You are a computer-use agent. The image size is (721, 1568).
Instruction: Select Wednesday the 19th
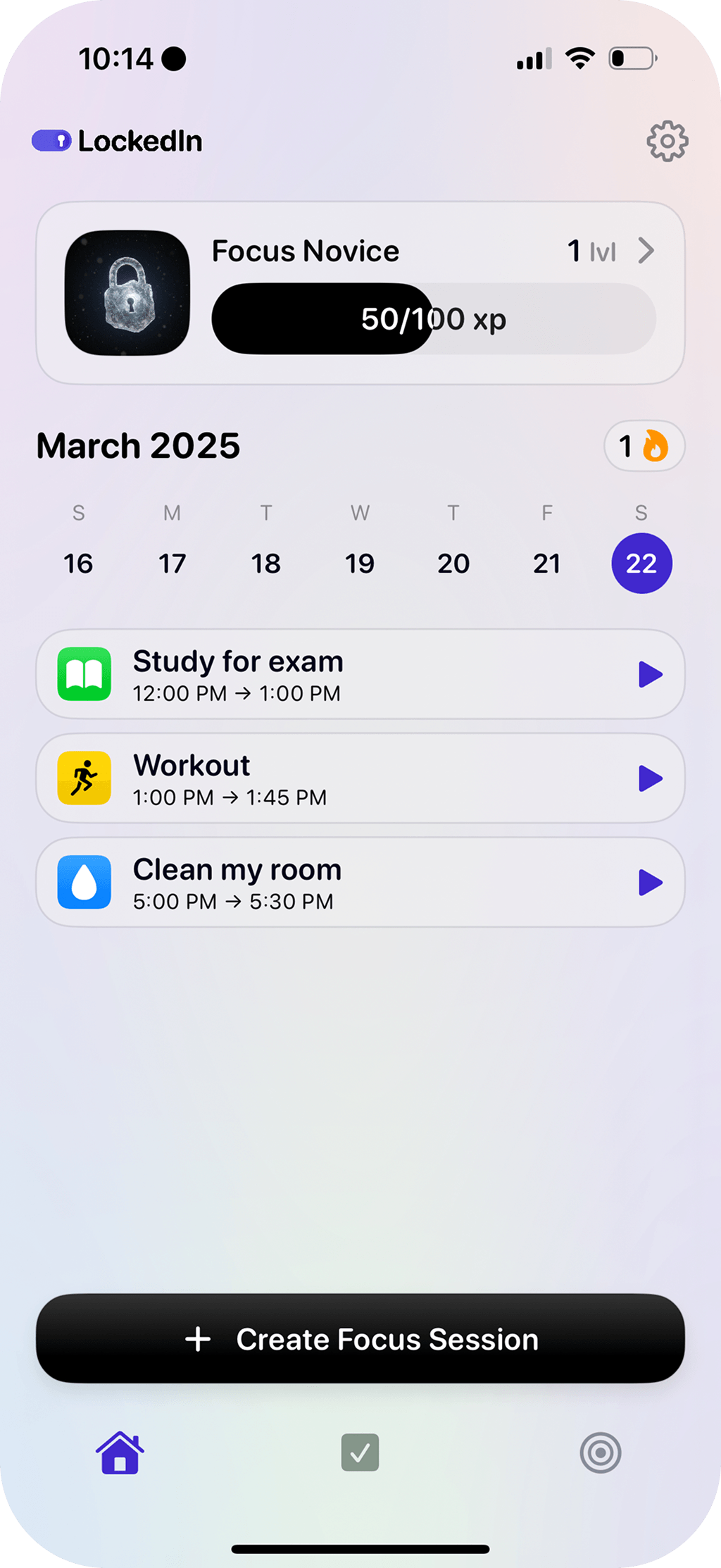click(360, 563)
